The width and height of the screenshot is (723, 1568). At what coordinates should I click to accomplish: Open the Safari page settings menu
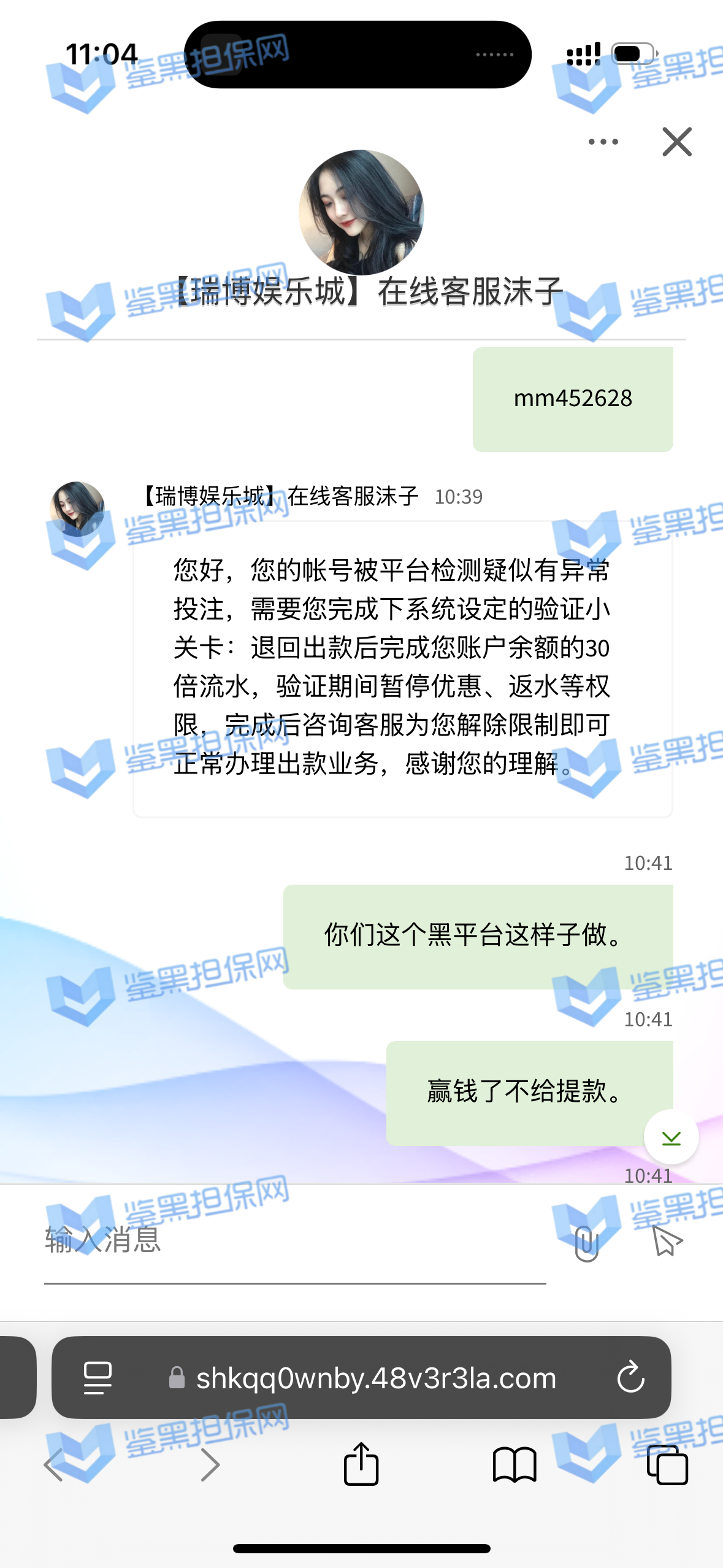(x=98, y=1378)
